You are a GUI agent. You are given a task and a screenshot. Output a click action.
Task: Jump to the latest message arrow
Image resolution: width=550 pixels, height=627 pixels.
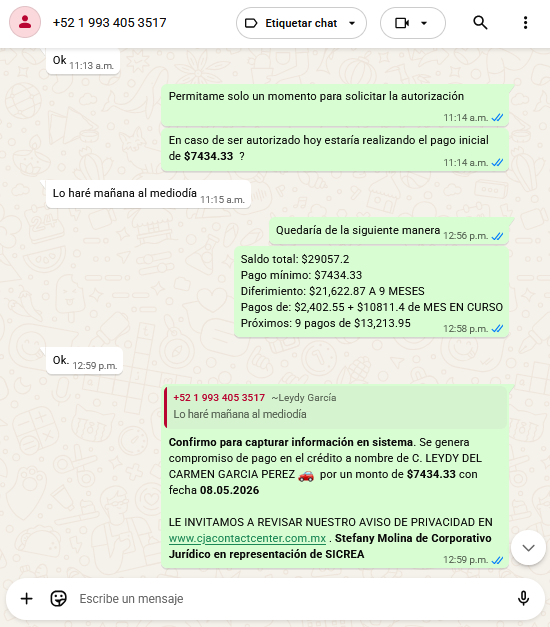[528, 547]
